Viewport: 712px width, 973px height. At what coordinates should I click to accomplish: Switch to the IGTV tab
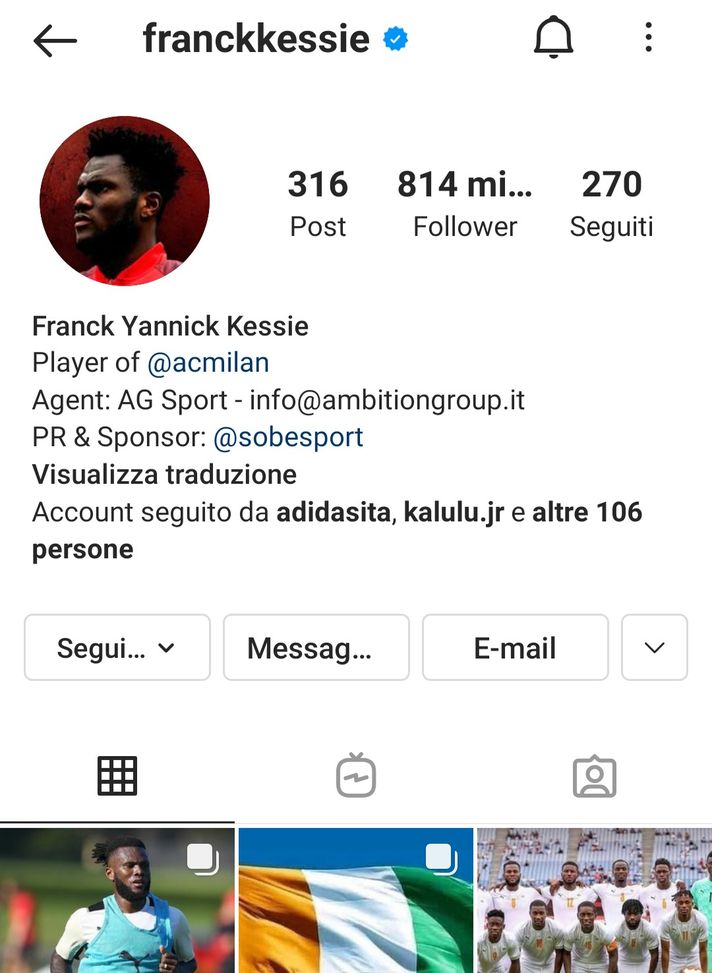point(356,776)
